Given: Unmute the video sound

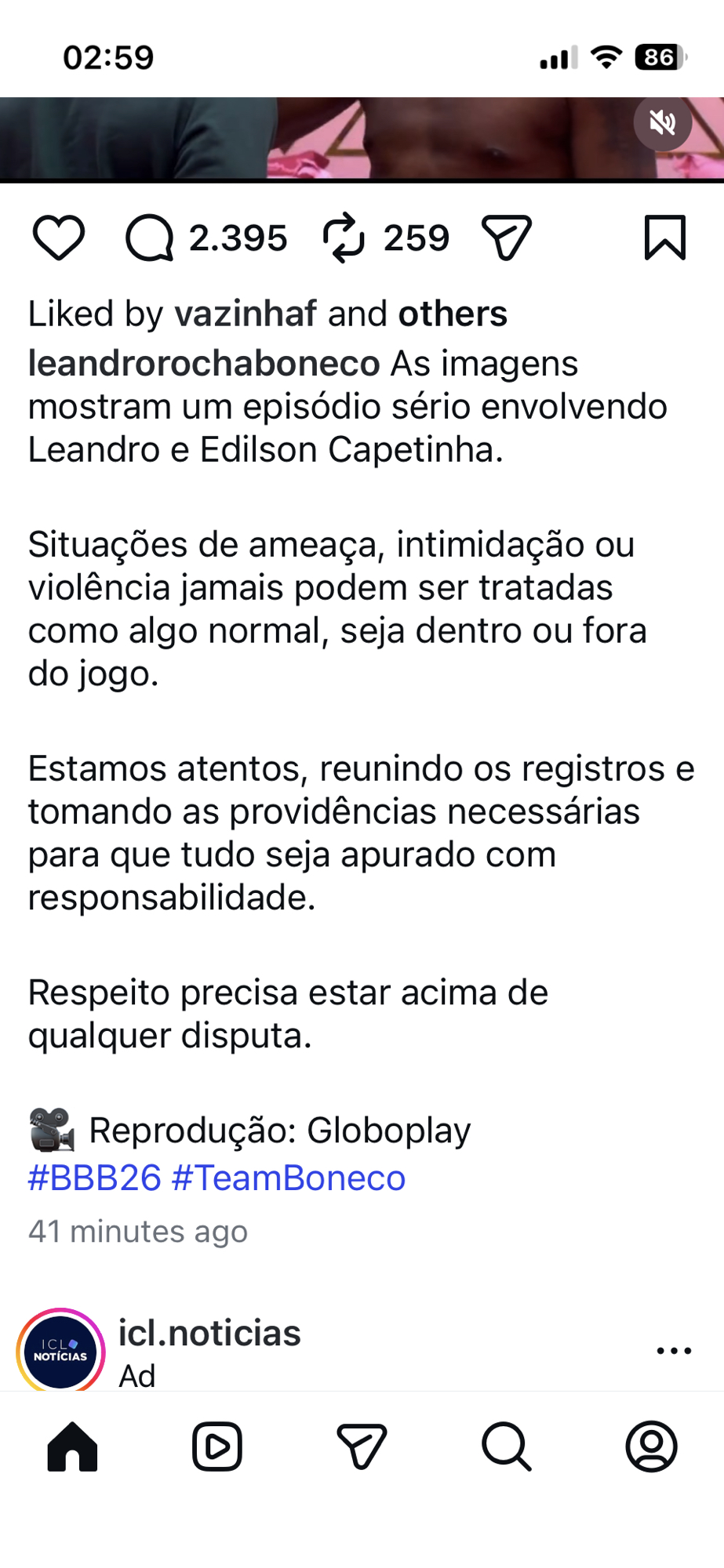Looking at the screenshot, I should [662, 122].
